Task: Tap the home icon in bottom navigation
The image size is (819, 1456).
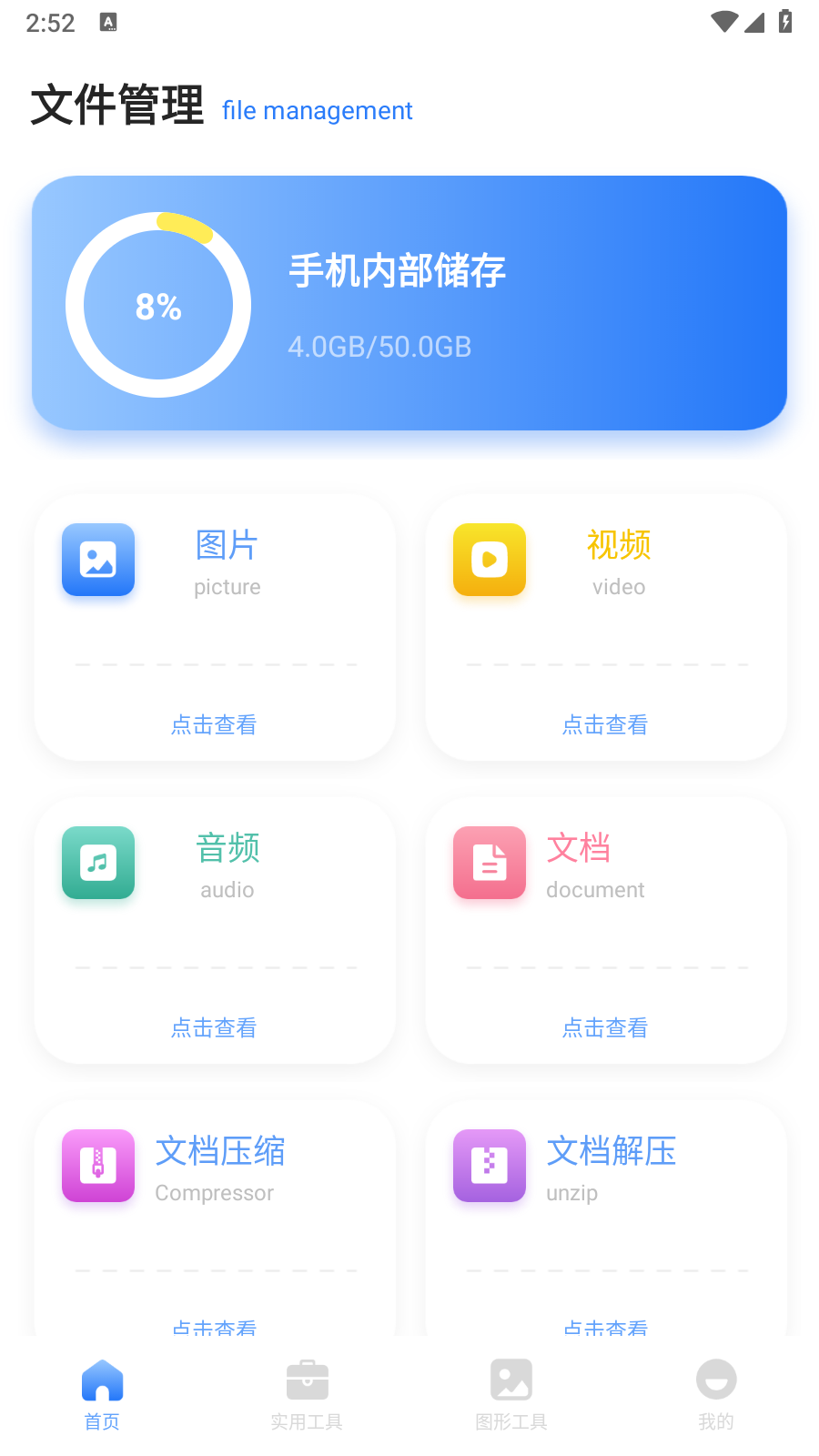Action: click(x=102, y=1378)
